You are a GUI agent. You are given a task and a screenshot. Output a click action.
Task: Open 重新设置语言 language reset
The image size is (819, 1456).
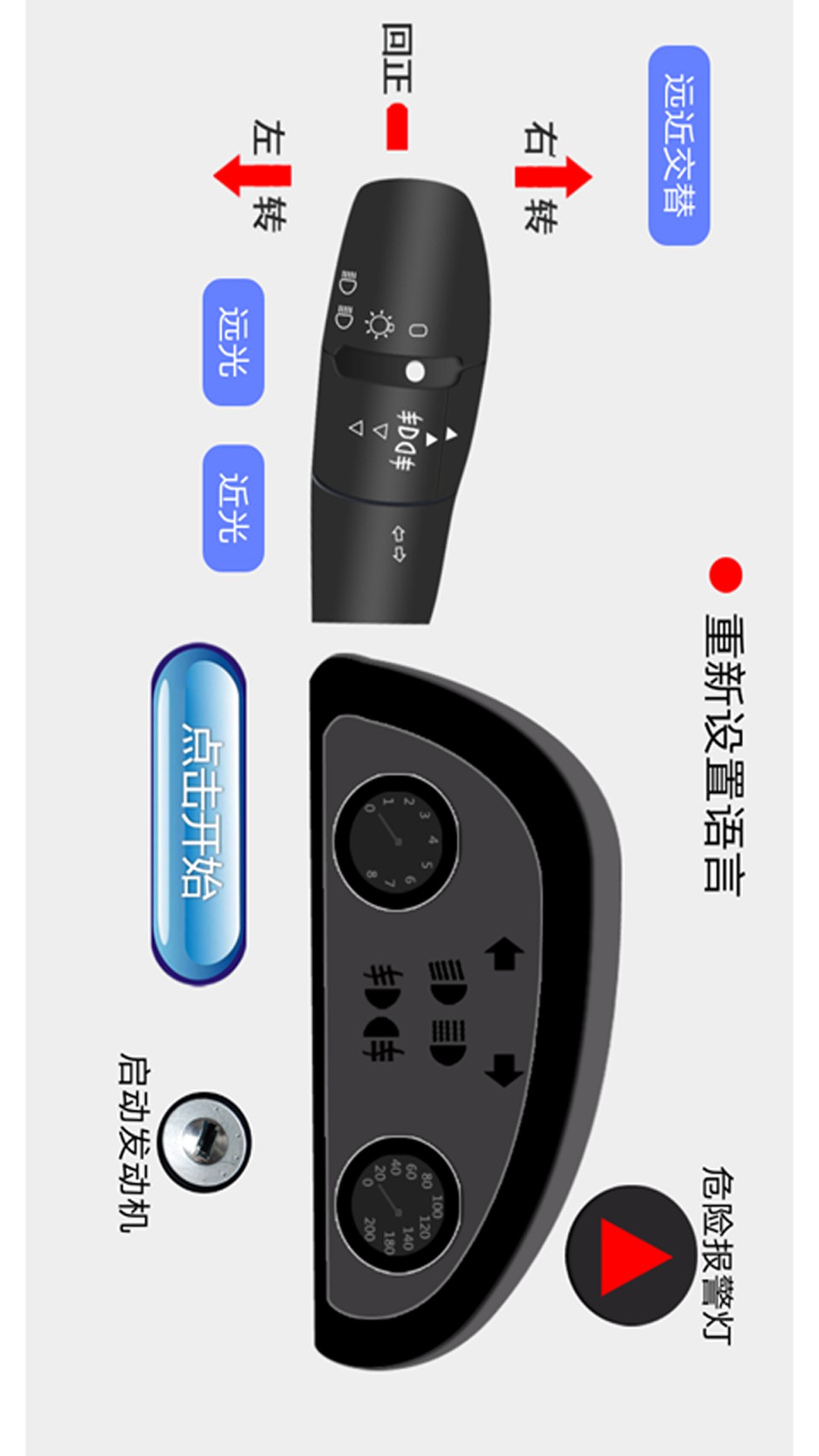click(x=724, y=751)
